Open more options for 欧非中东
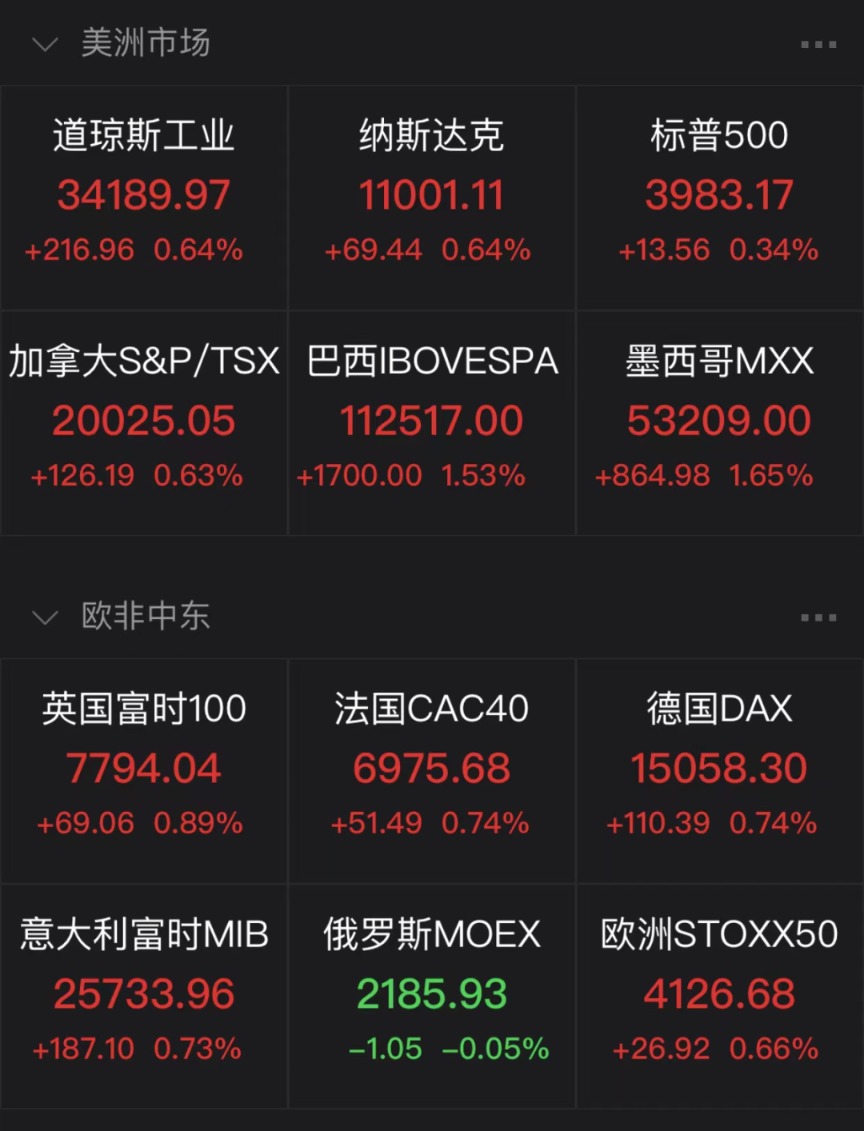Image resolution: width=864 pixels, height=1131 pixels. click(x=818, y=617)
